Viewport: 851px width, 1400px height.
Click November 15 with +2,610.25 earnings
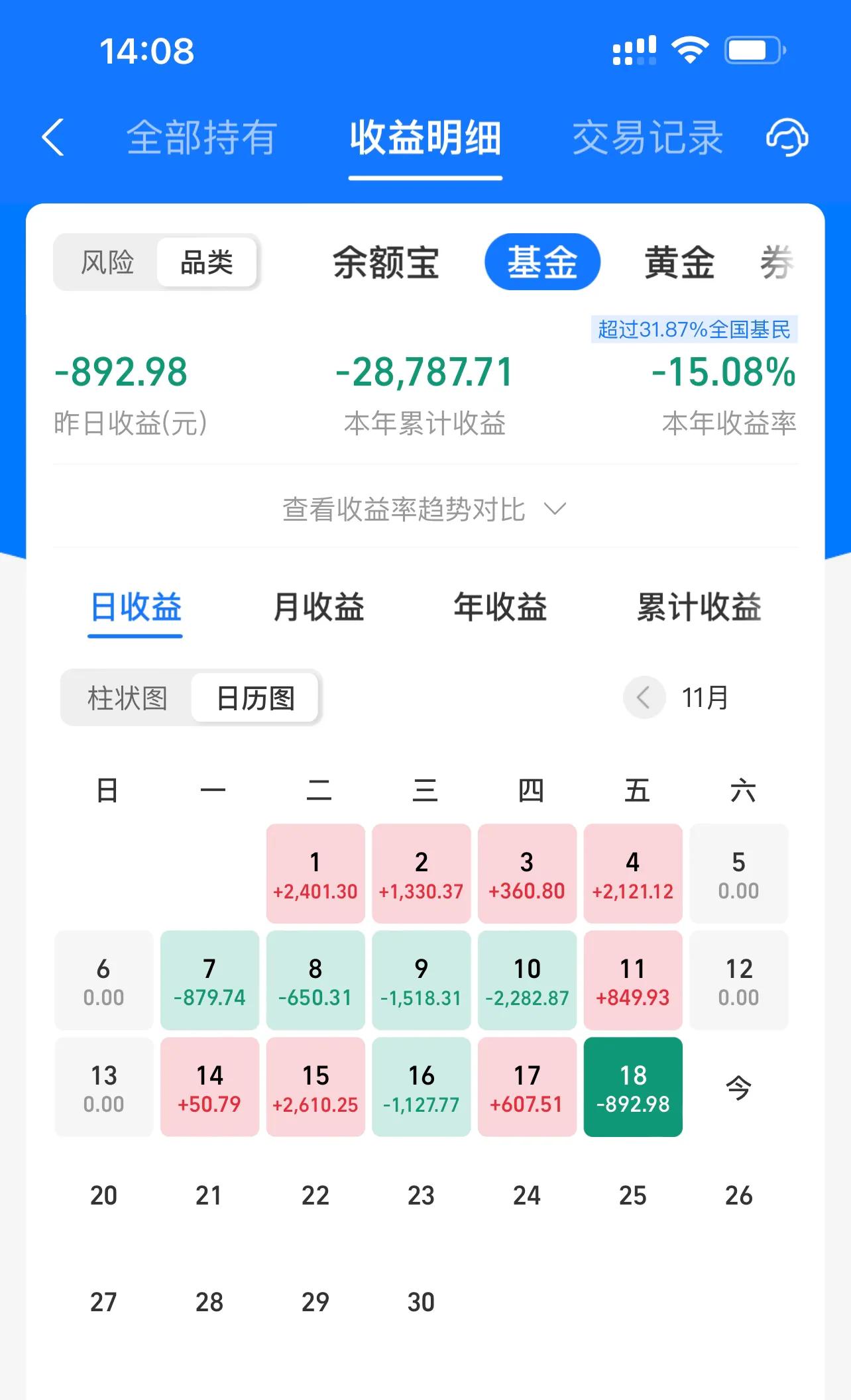pos(315,1085)
